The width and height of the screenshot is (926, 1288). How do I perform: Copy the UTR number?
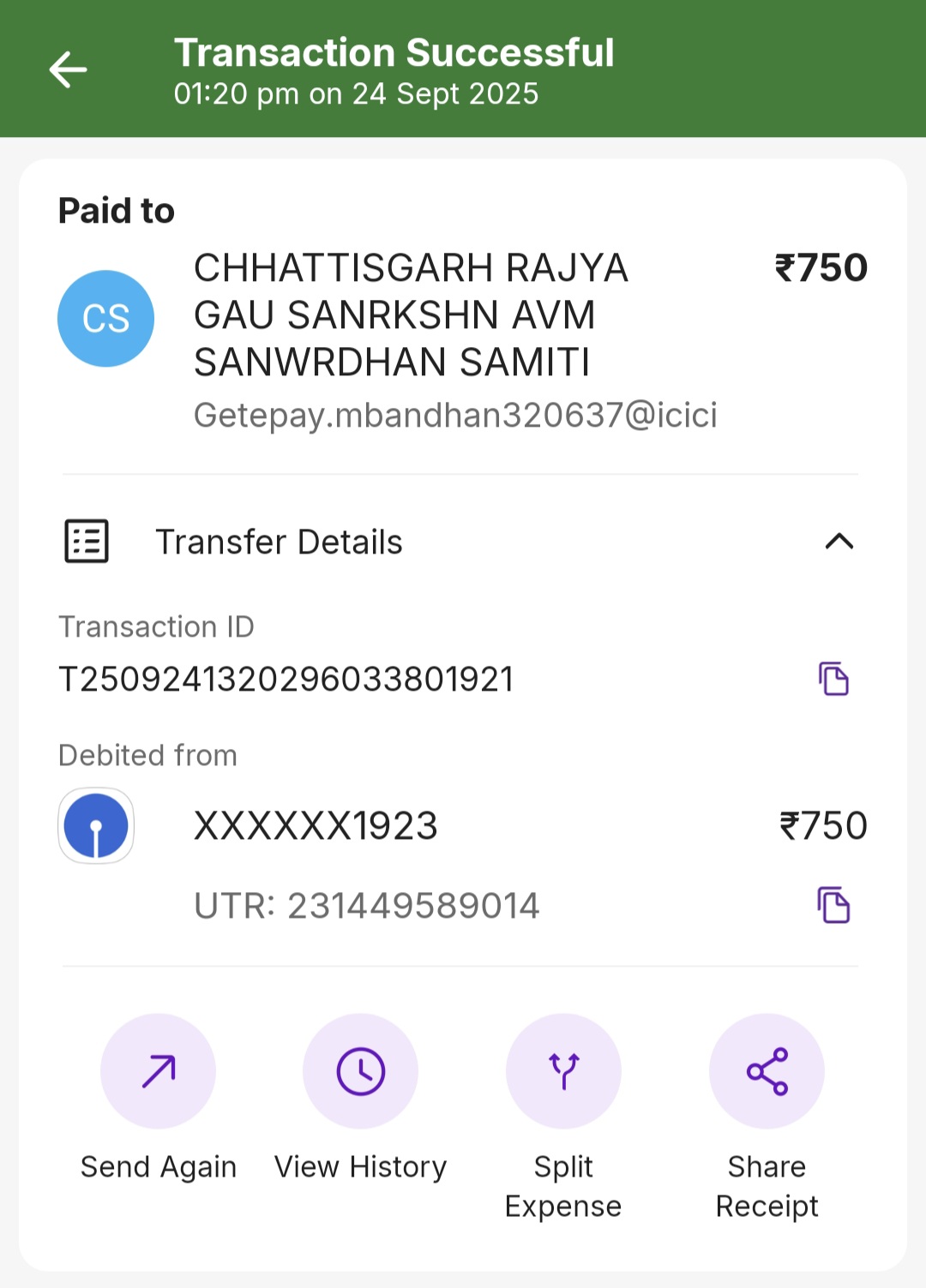833,905
